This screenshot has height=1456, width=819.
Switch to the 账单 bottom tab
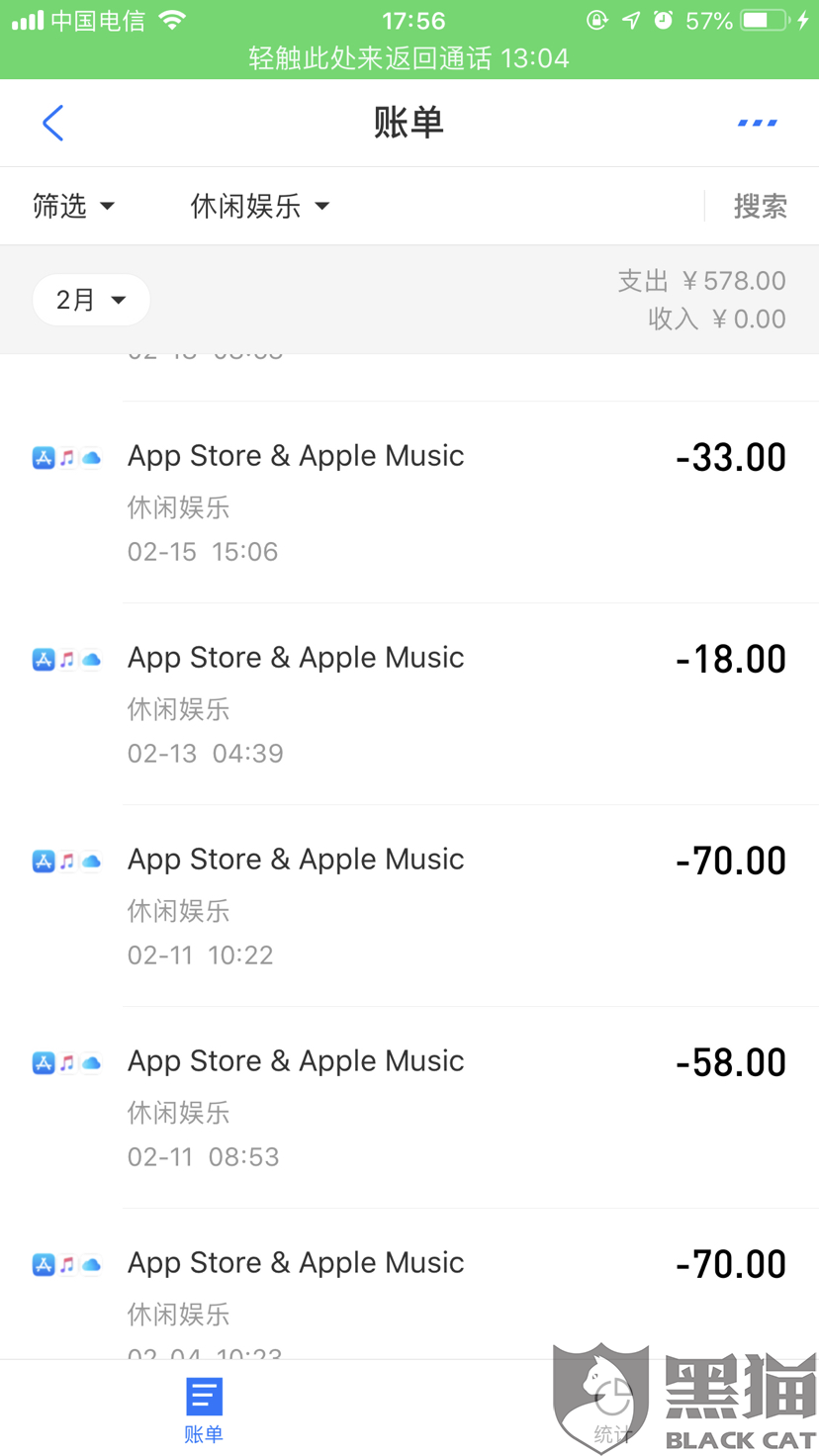[204, 1410]
